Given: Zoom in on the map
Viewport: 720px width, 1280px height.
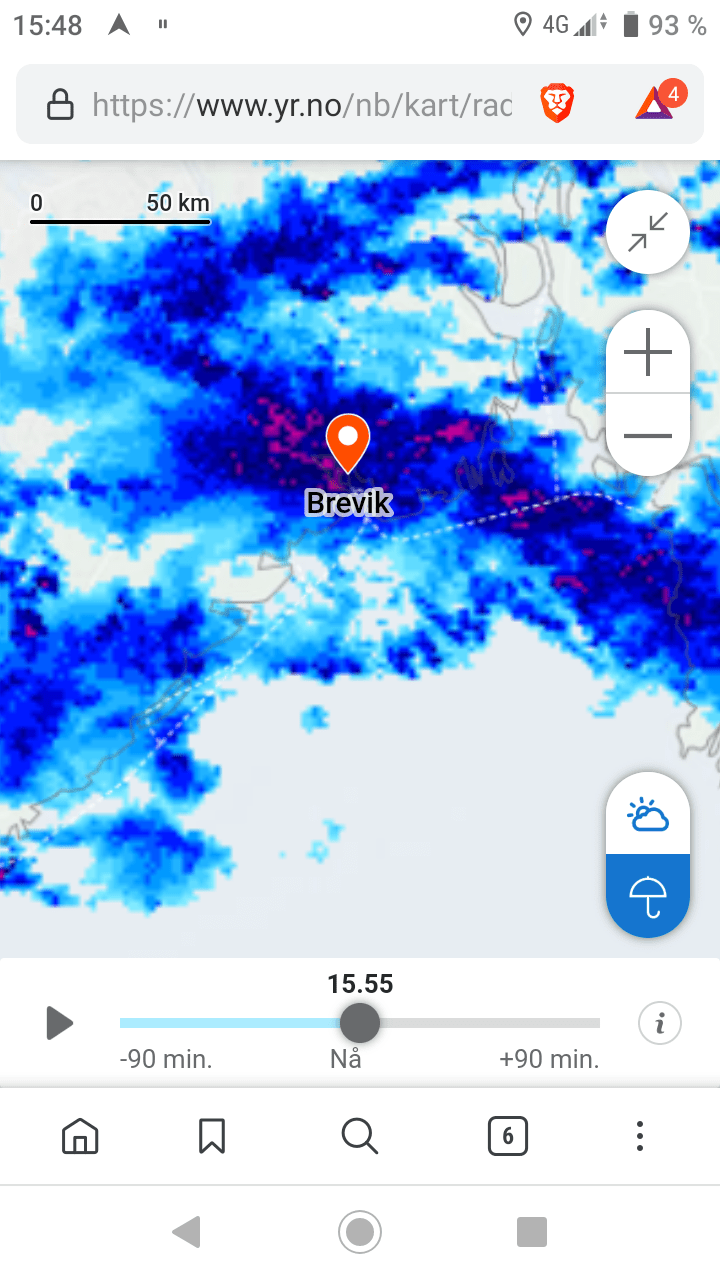Looking at the screenshot, I should pos(648,353).
